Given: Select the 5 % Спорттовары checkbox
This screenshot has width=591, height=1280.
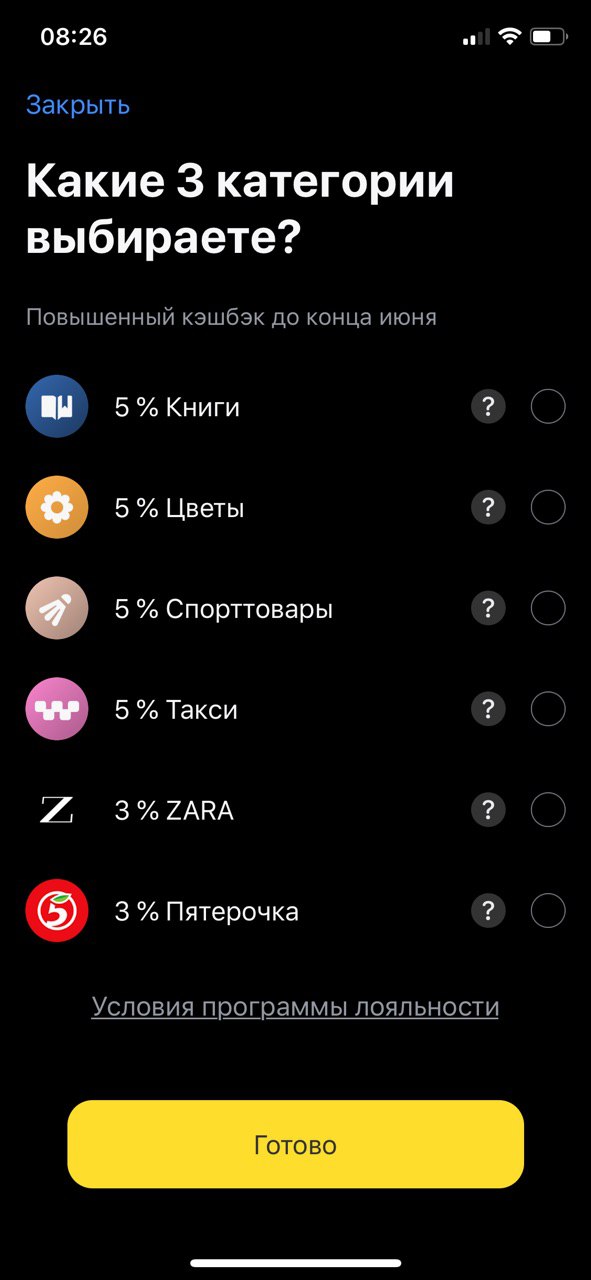Looking at the screenshot, I should 548,608.
